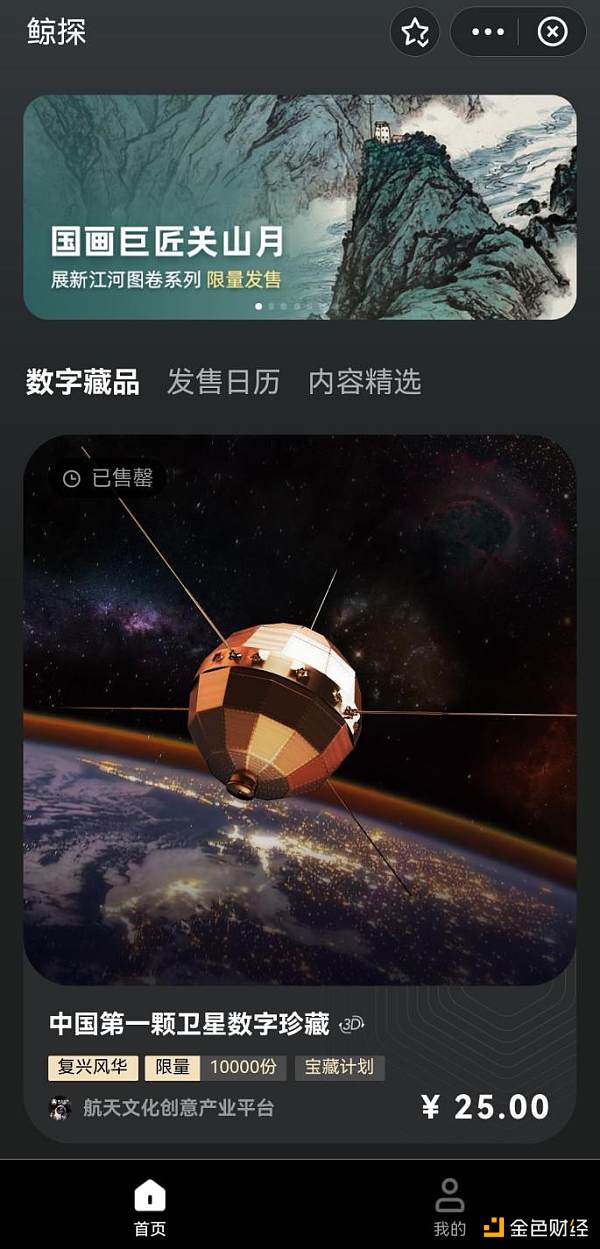Tap the star favorite icon

pyautogui.click(x=415, y=33)
